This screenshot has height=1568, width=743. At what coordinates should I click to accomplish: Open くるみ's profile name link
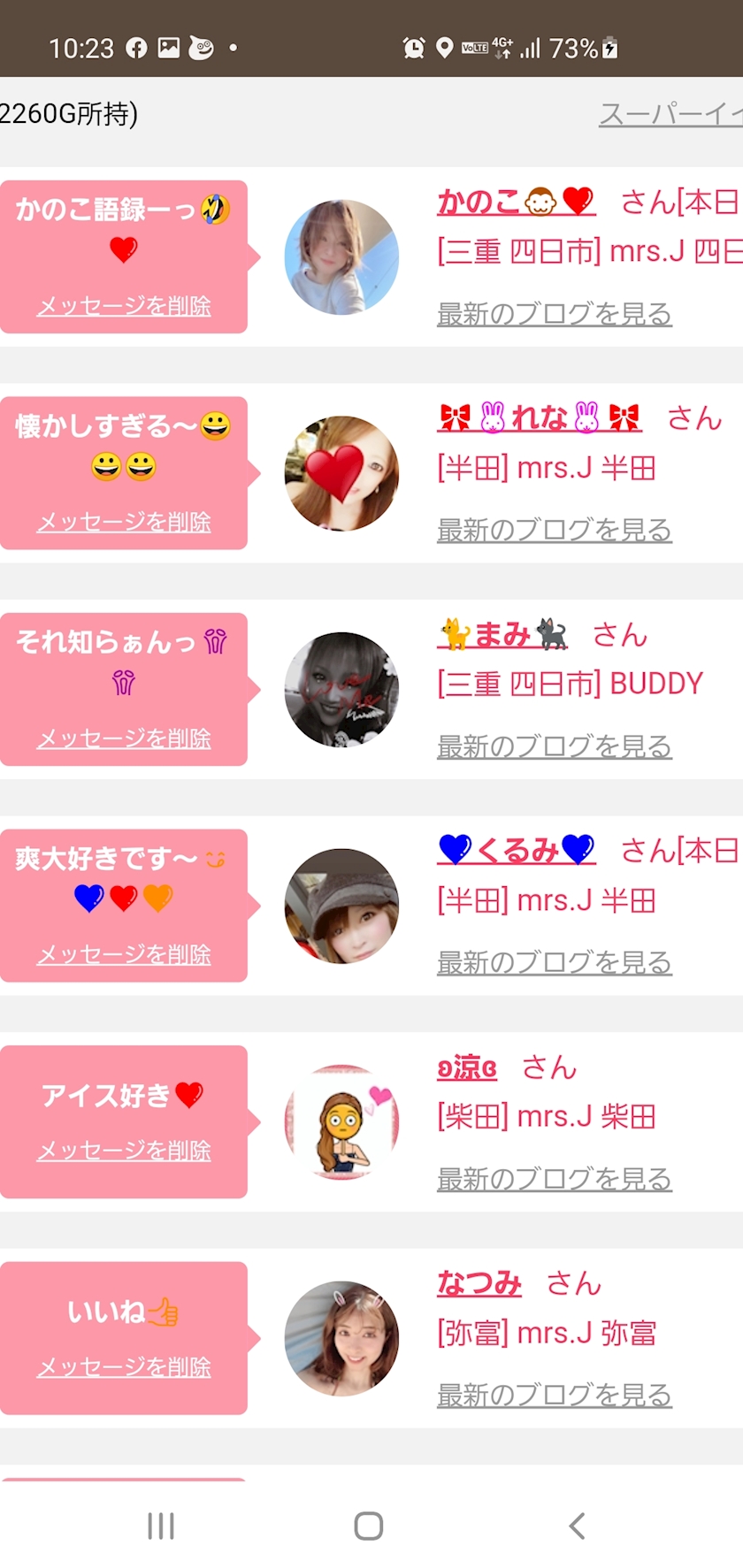click(517, 850)
